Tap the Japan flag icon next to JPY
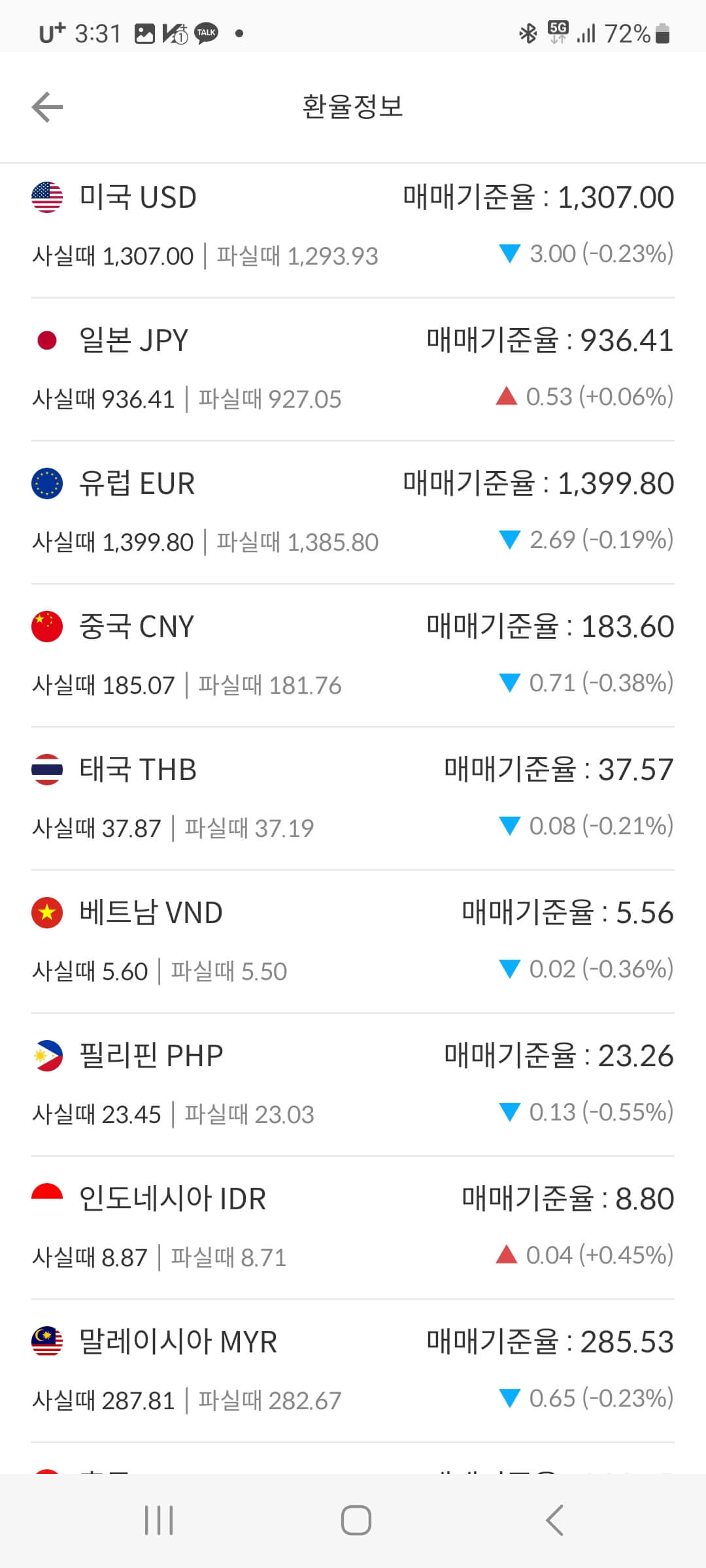 click(46, 340)
